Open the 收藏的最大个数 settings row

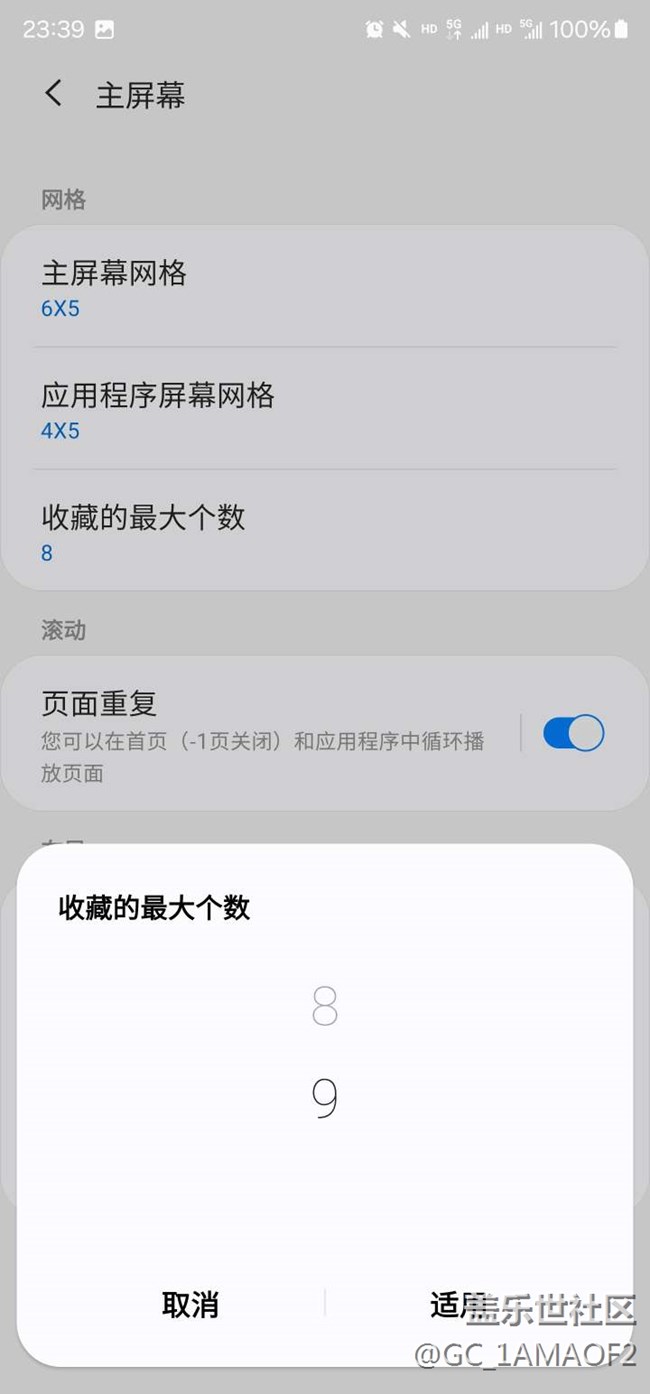click(324, 532)
